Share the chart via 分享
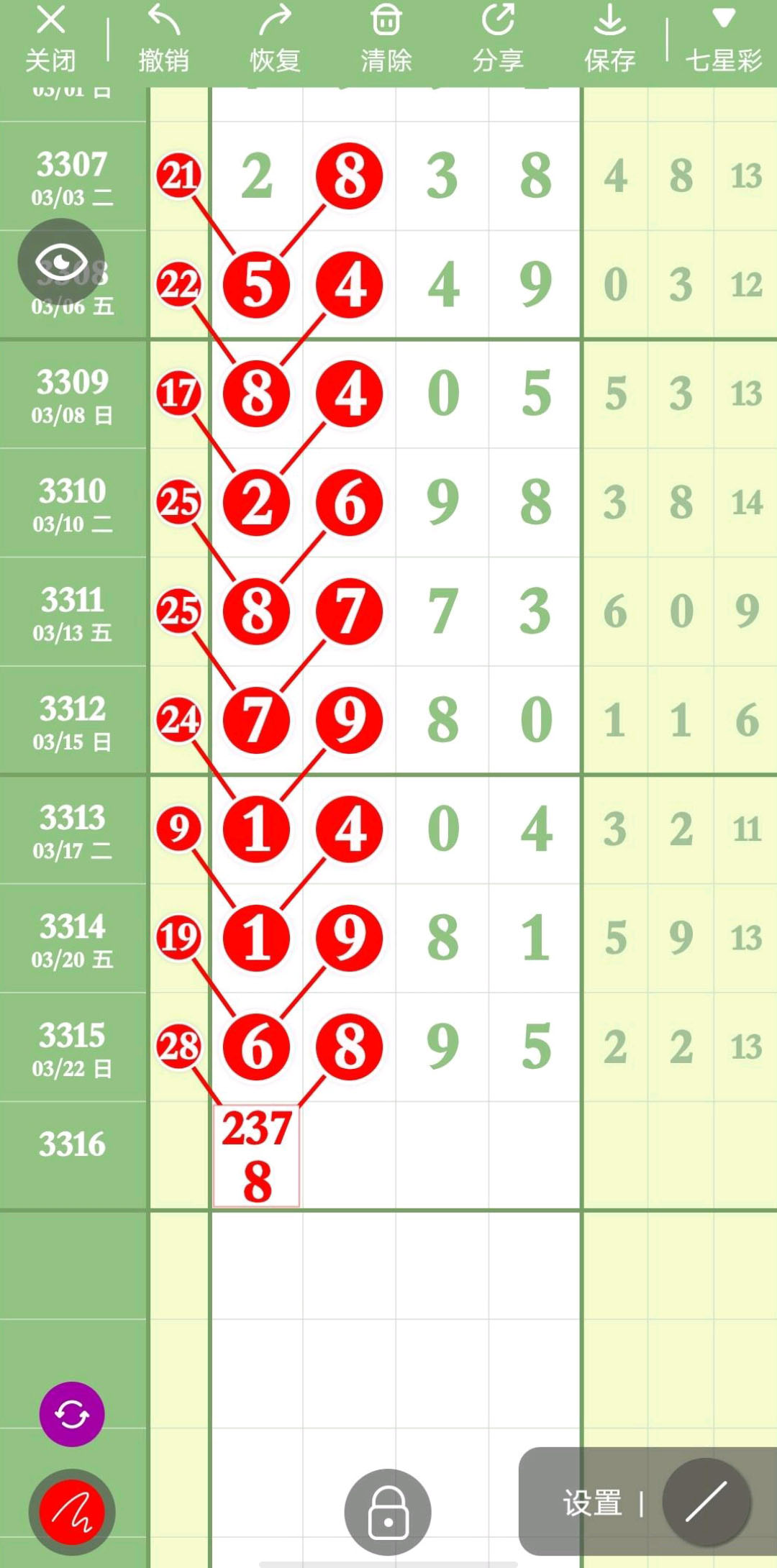777x1568 pixels. (498, 40)
